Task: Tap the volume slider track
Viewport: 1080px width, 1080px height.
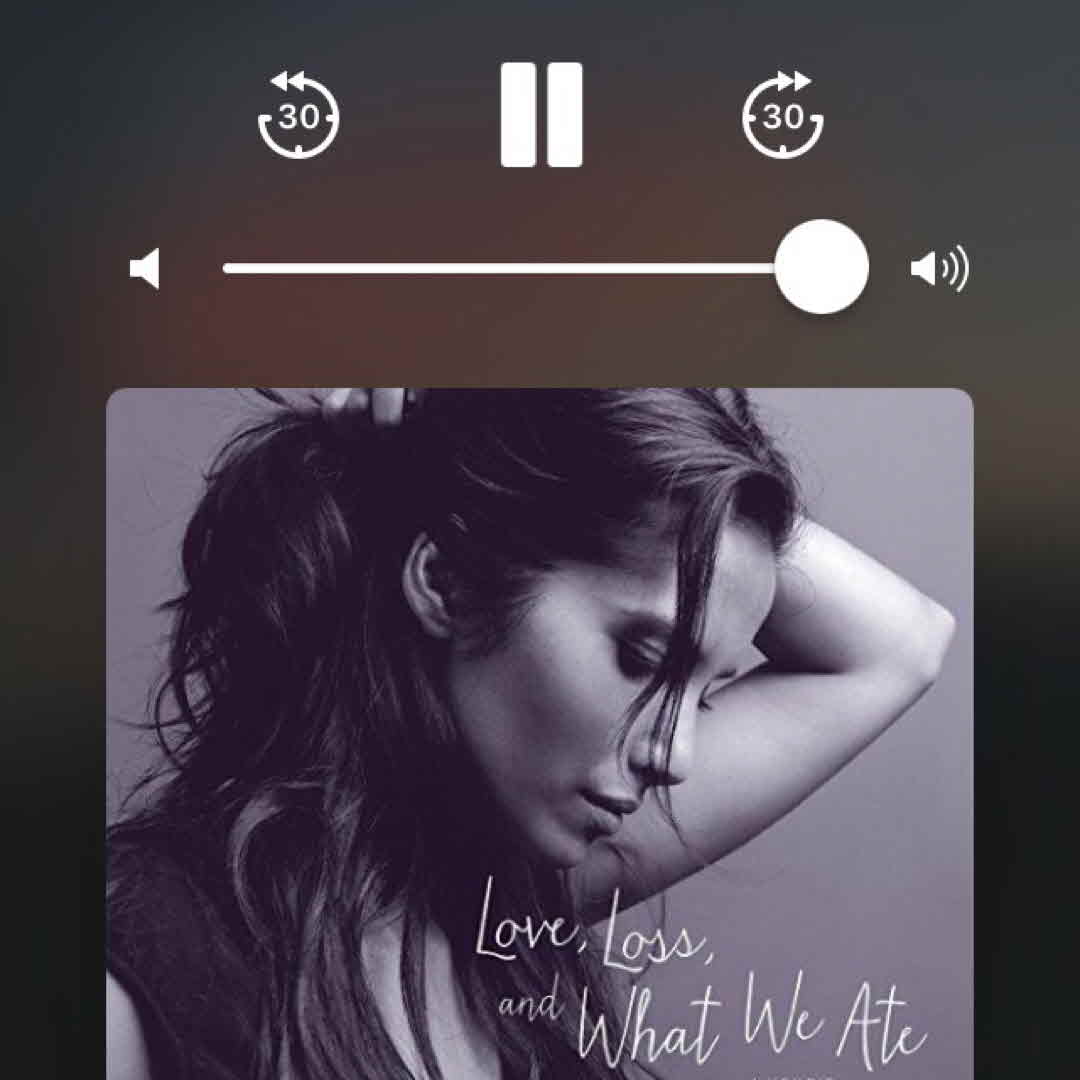Action: pyautogui.click(x=500, y=268)
